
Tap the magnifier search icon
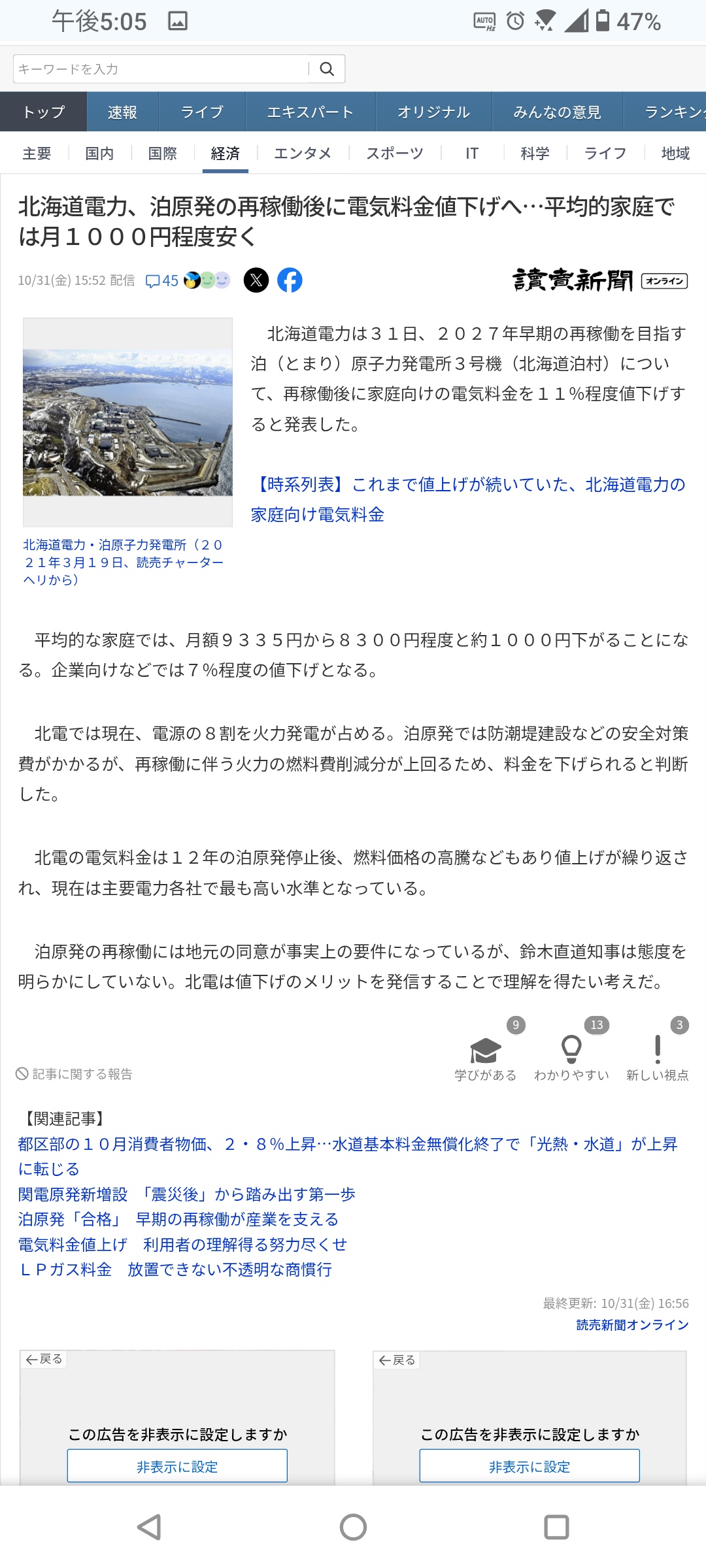coord(327,69)
